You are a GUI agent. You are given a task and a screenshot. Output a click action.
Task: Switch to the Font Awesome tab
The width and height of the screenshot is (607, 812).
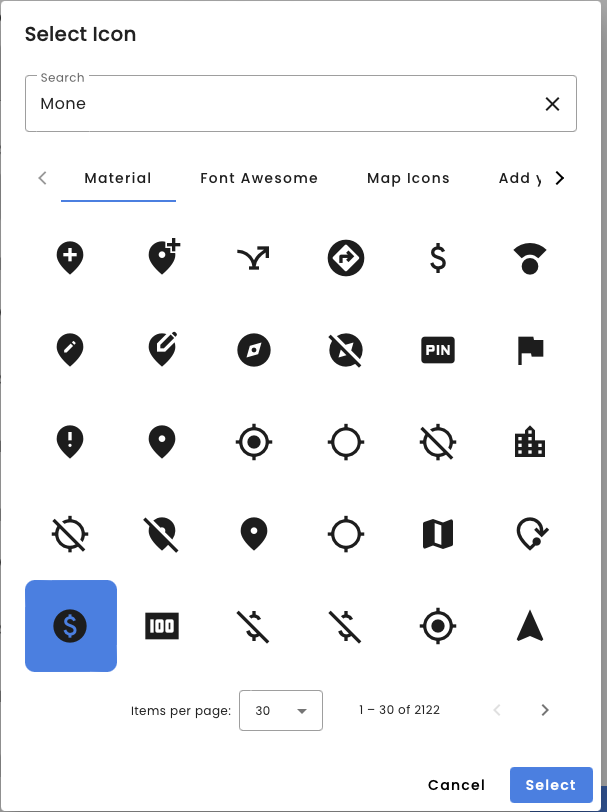point(259,178)
